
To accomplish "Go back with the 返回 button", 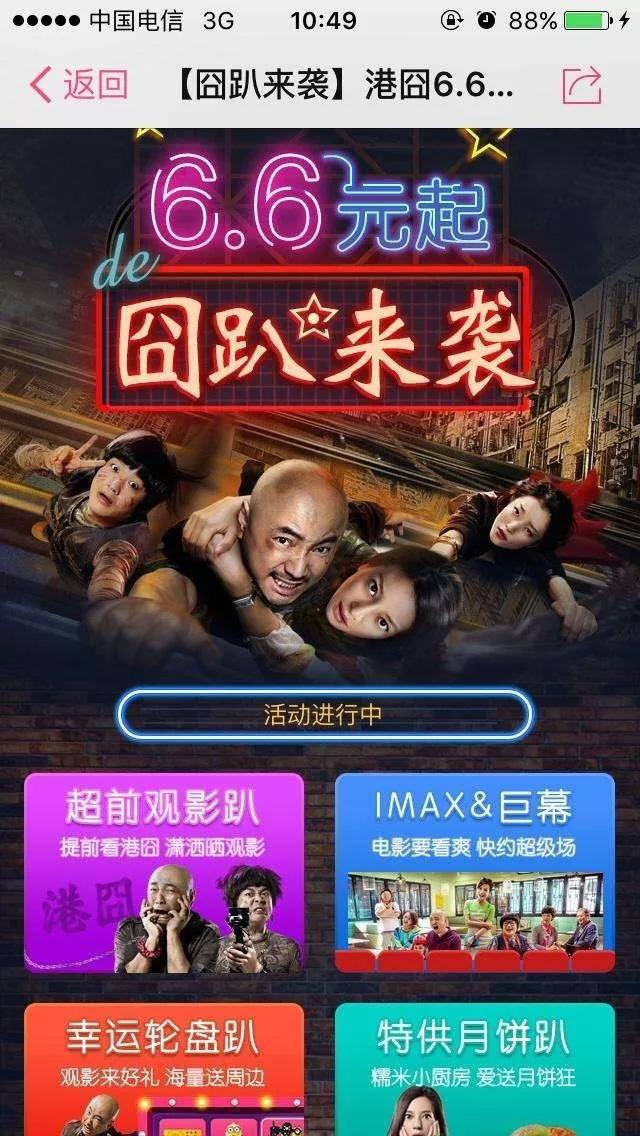I will [x=78, y=85].
